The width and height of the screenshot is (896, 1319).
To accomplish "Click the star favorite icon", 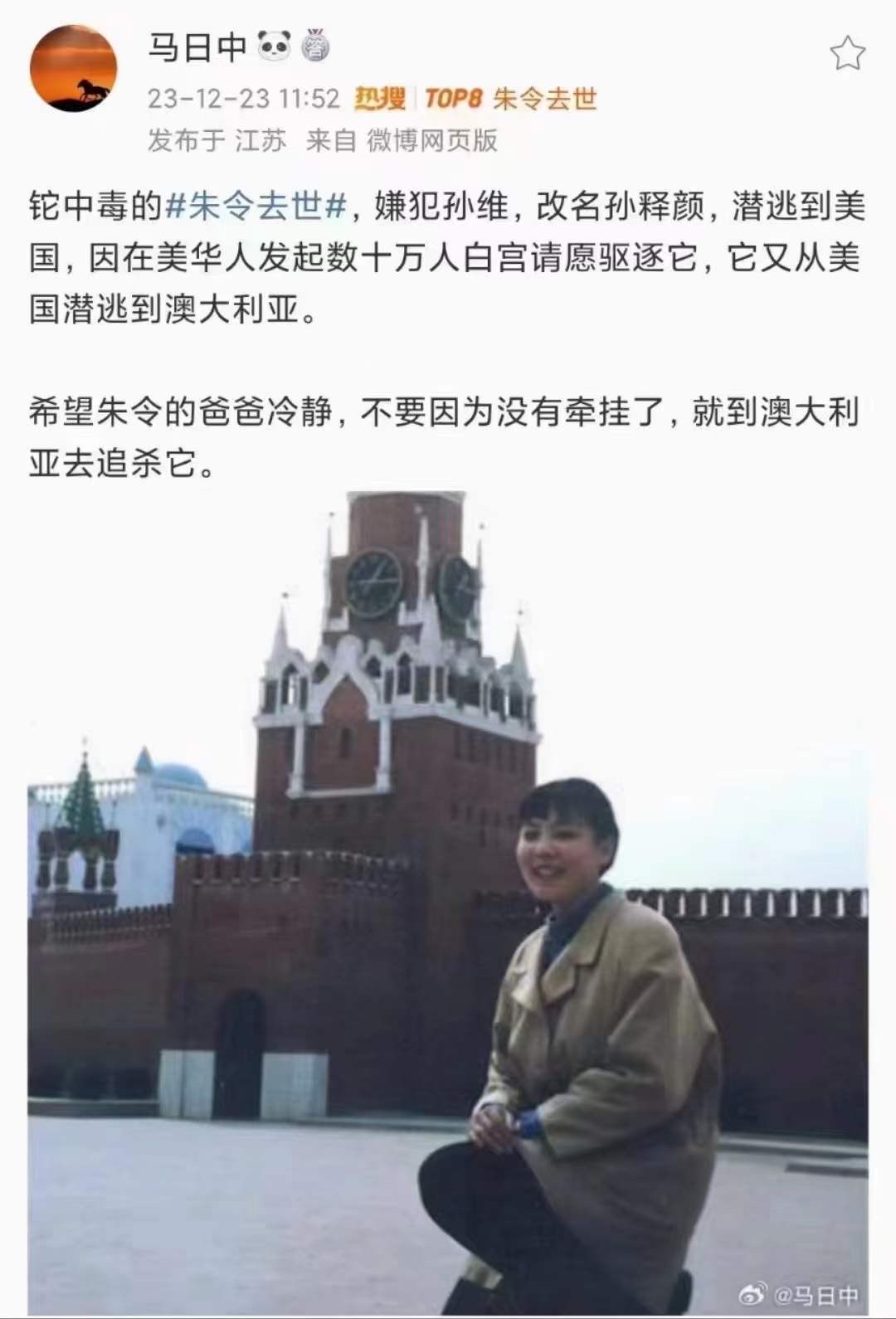I will (848, 51).
